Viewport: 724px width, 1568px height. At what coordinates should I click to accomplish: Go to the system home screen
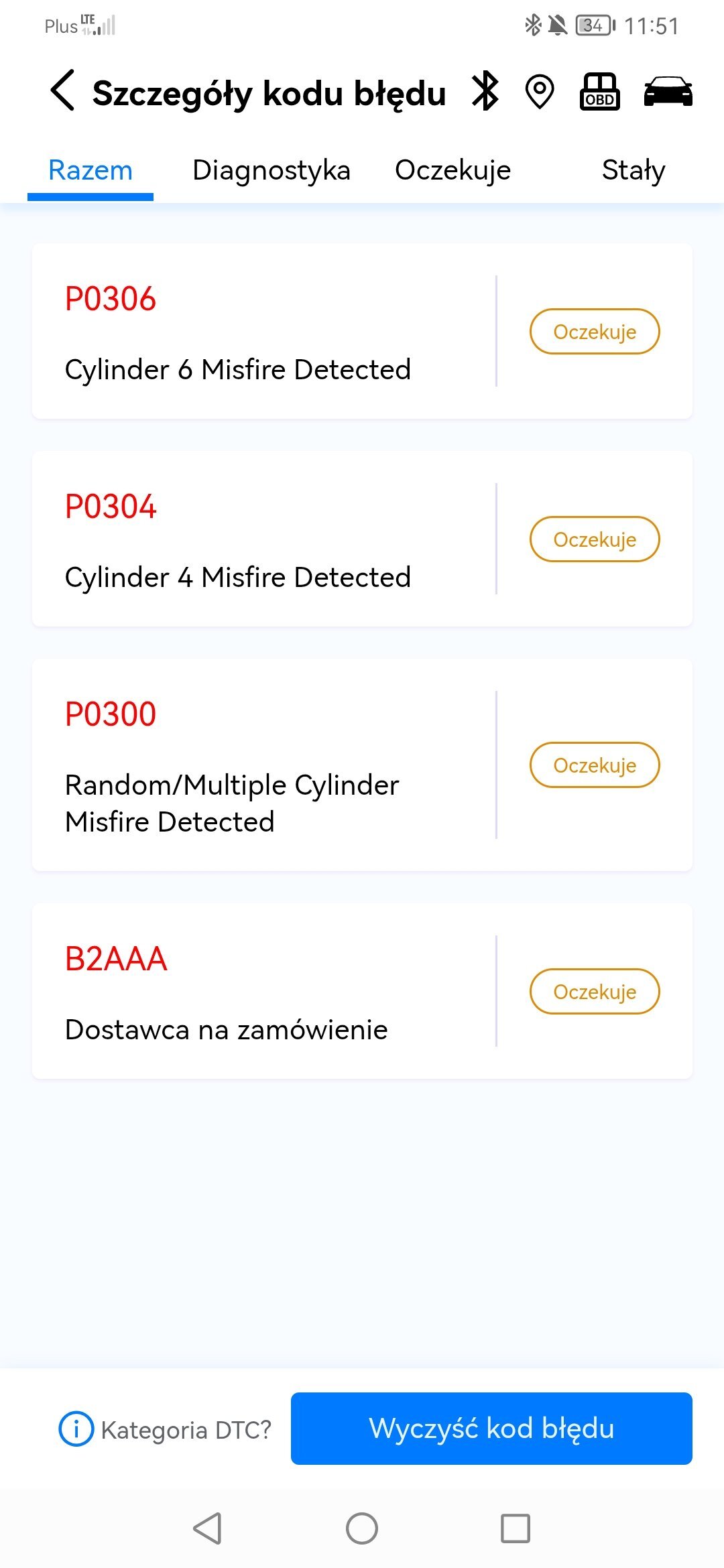[x=362, y=1528]
